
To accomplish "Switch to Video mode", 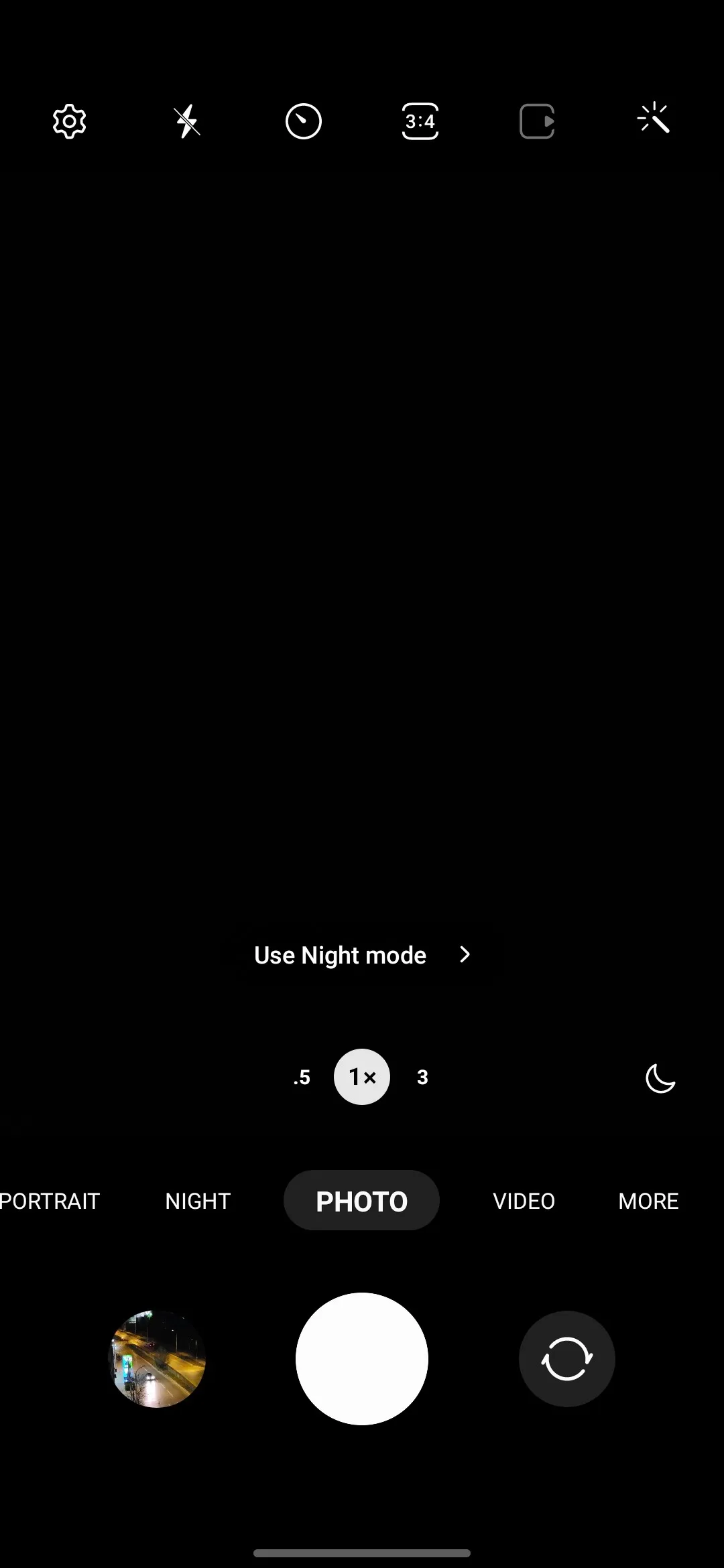I will tap(524, 1201).
